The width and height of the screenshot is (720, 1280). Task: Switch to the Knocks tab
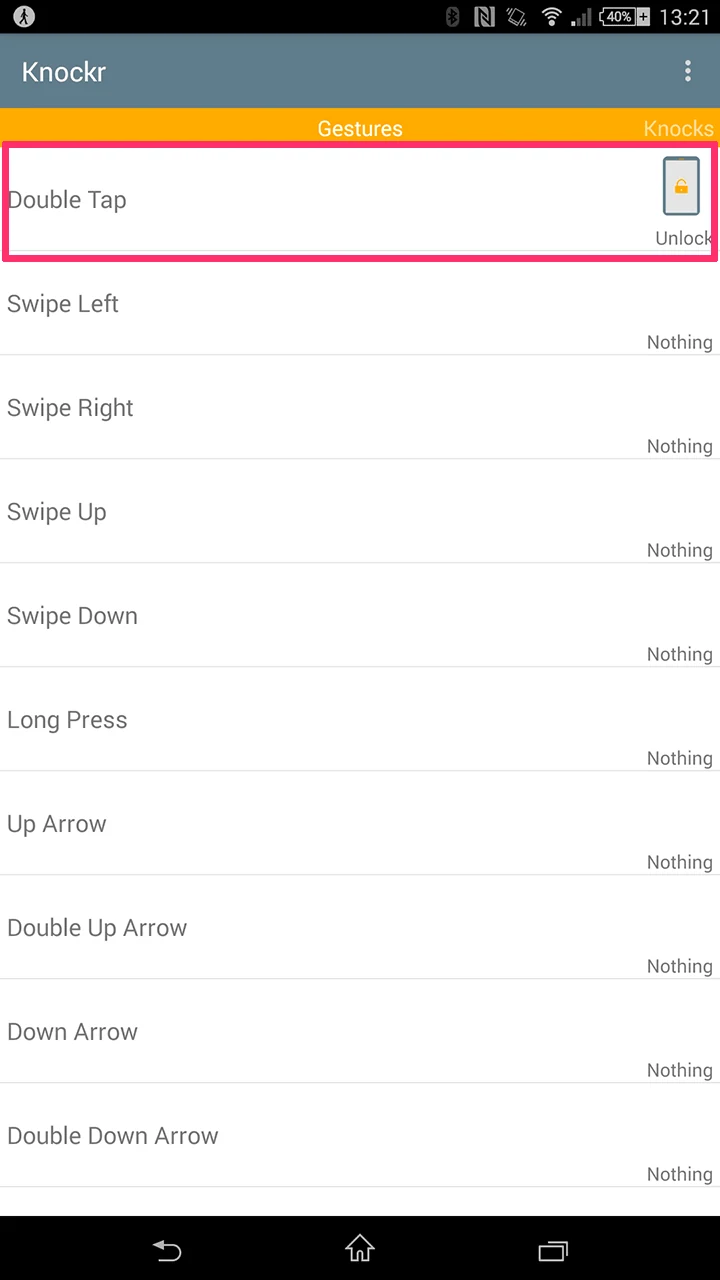678,128
